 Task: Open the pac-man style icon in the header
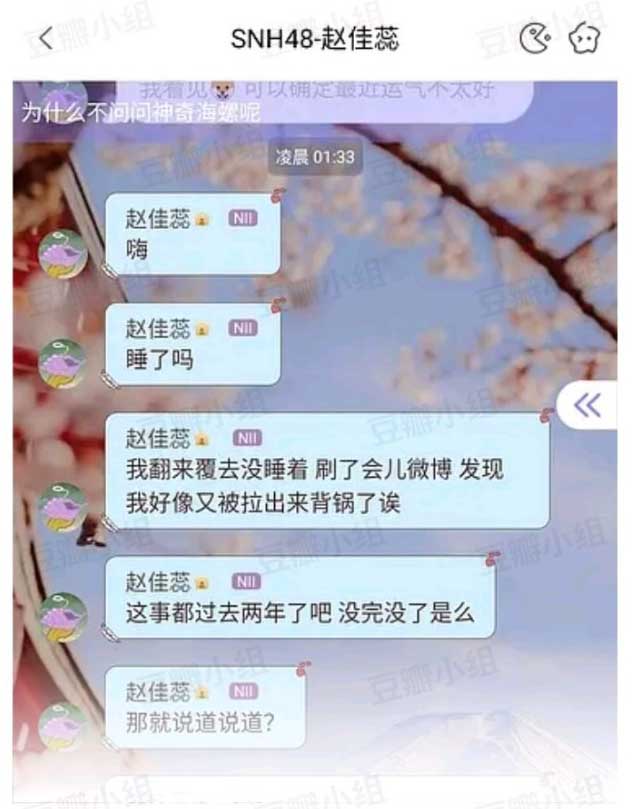pos(535,40)
